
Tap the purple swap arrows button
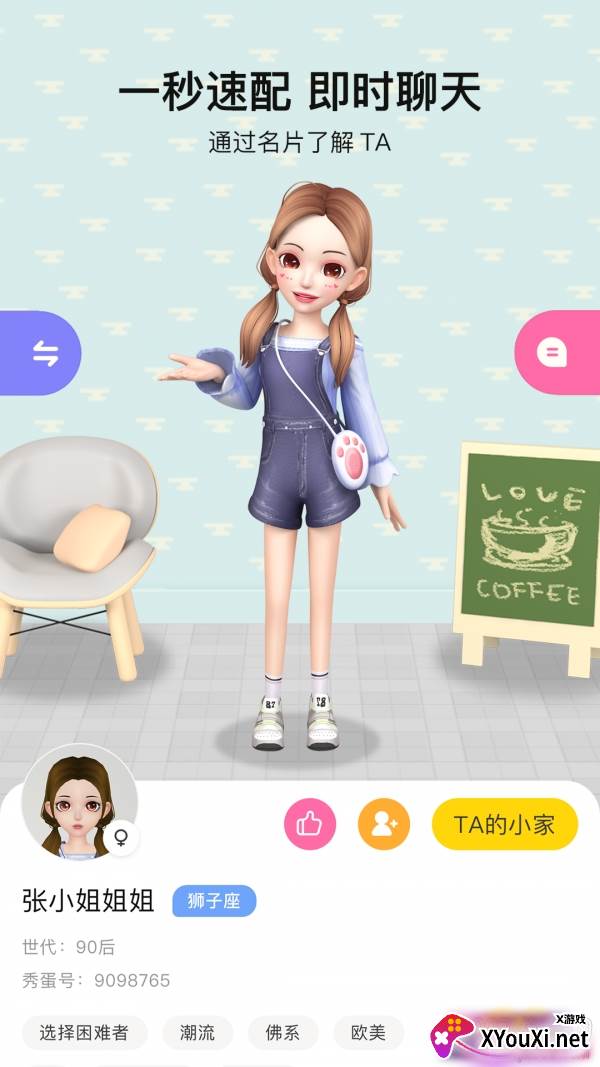(40, 352)
